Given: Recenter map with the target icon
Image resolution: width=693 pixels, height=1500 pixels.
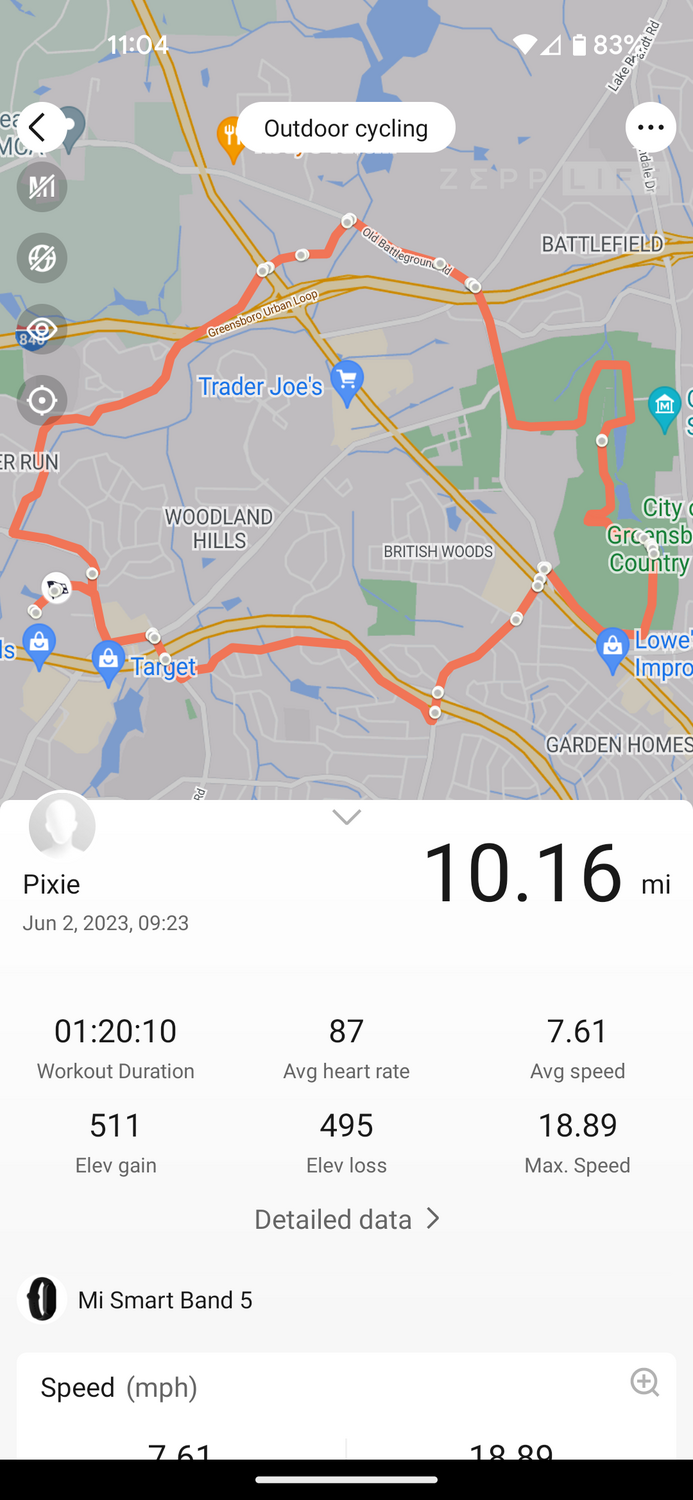Looking at the screenshot, I should point(42,400).
